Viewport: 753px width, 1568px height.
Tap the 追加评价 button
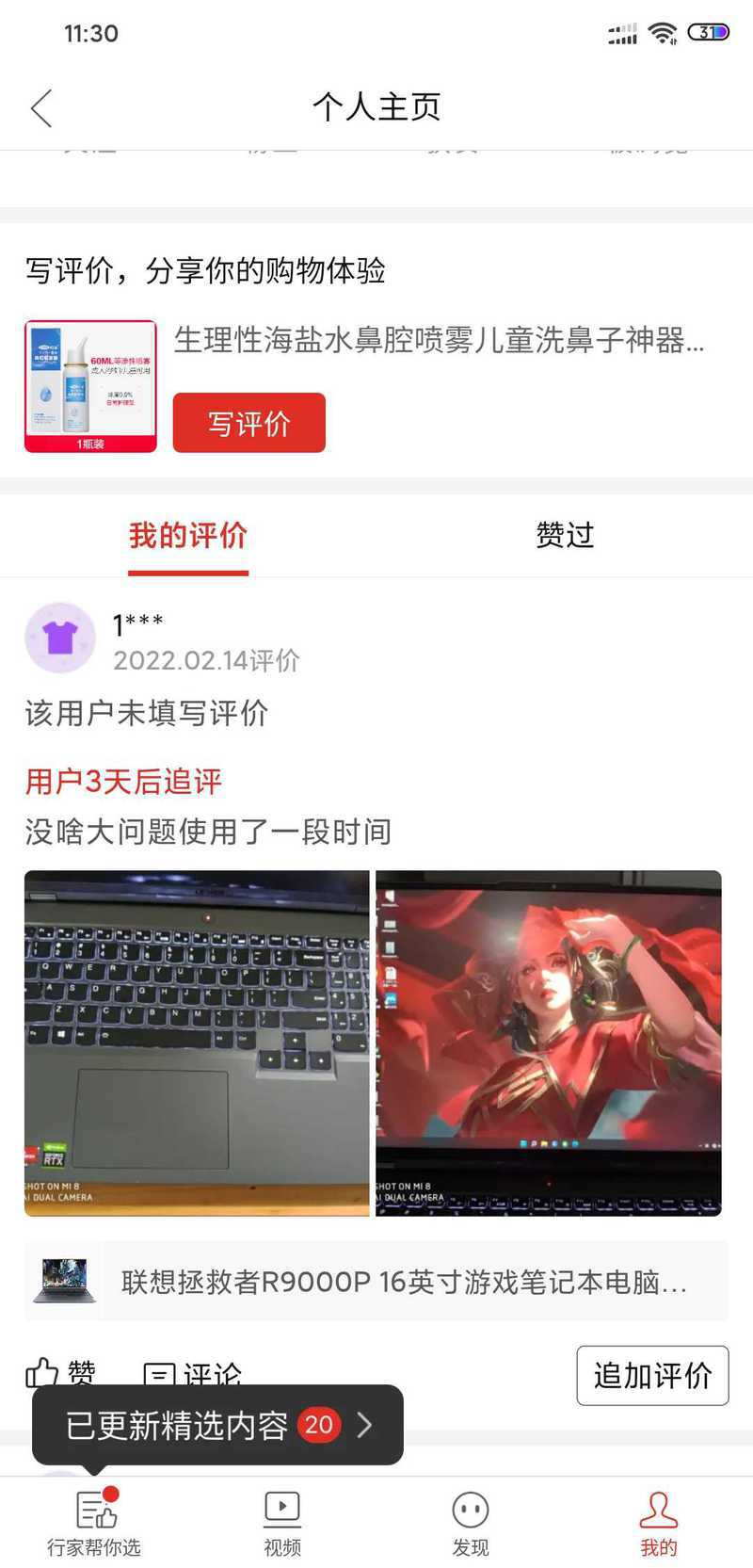(x=652, y=1376)
